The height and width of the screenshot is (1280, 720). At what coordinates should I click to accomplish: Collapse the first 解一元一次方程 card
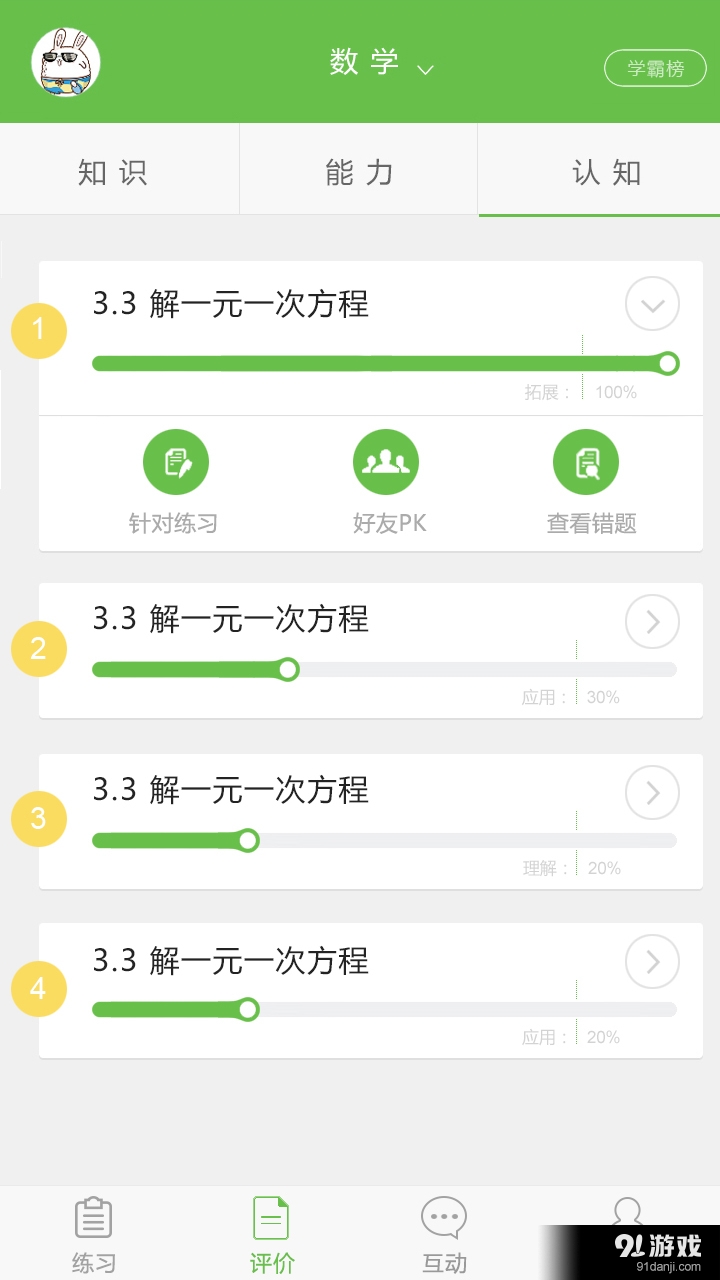(651, 303)
